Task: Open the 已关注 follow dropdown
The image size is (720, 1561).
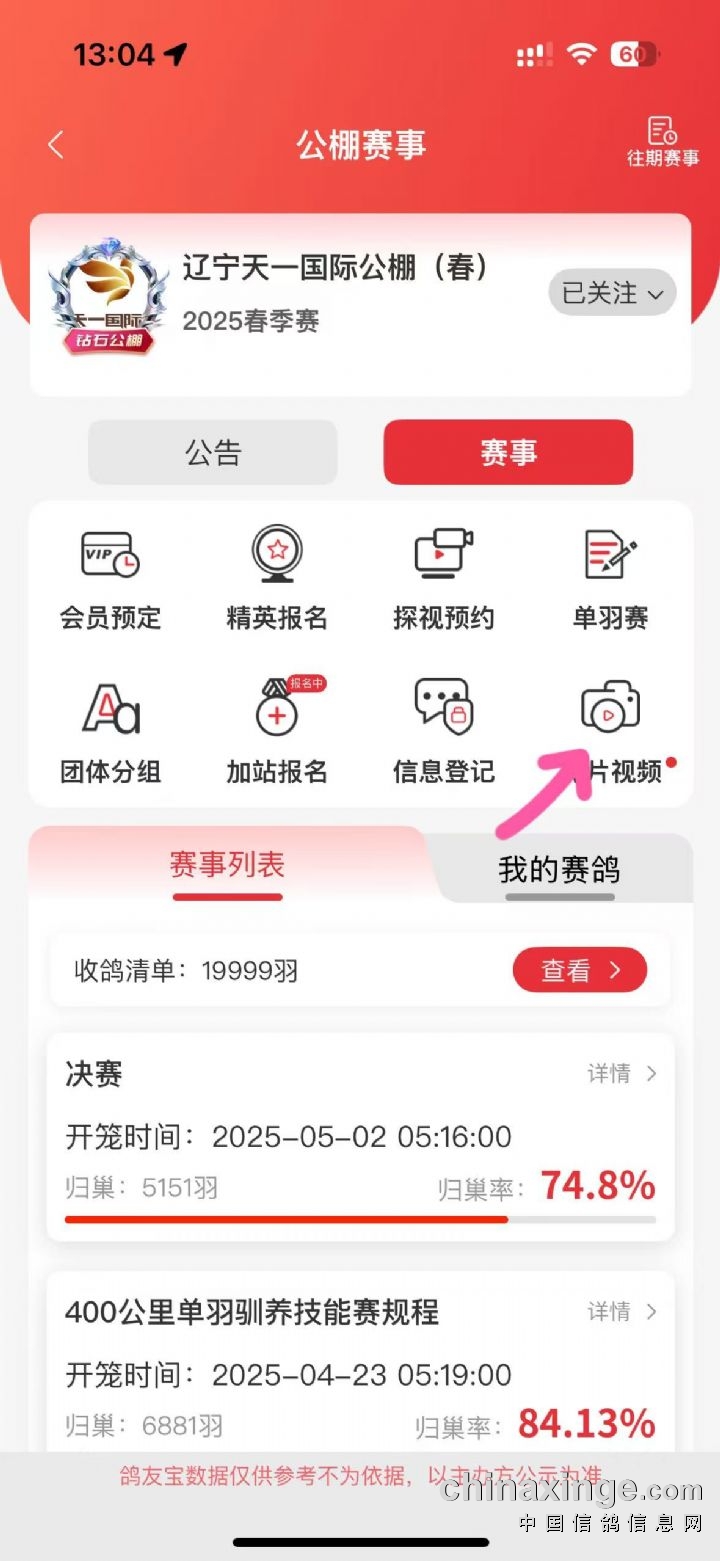Action: pyautogui.click(x=612, y=293)
